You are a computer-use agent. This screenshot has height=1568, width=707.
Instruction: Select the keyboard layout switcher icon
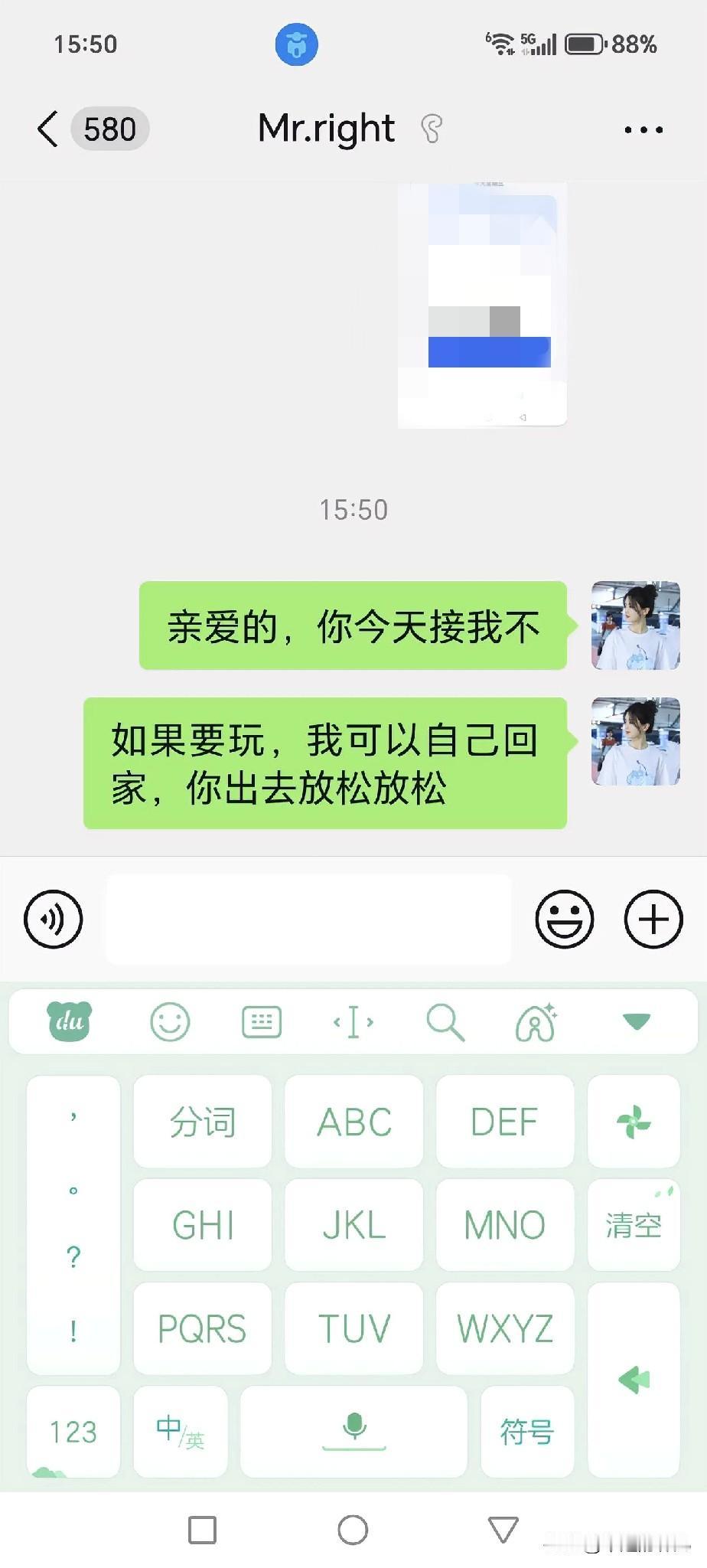point(261,1021)
